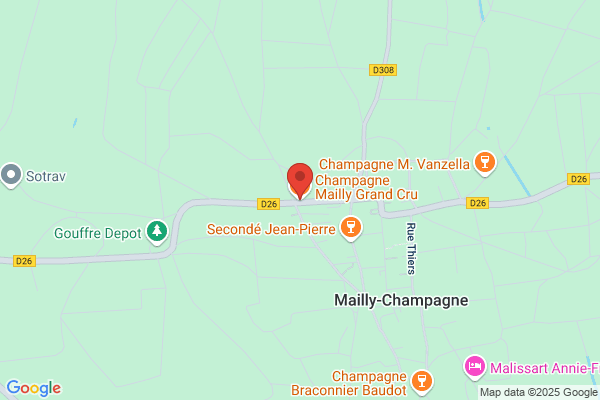Tap the red pin at Champagne Mailly Grand Cru
Screen dimensions: 600x400
pyautogui.click(x=300, y=181)
